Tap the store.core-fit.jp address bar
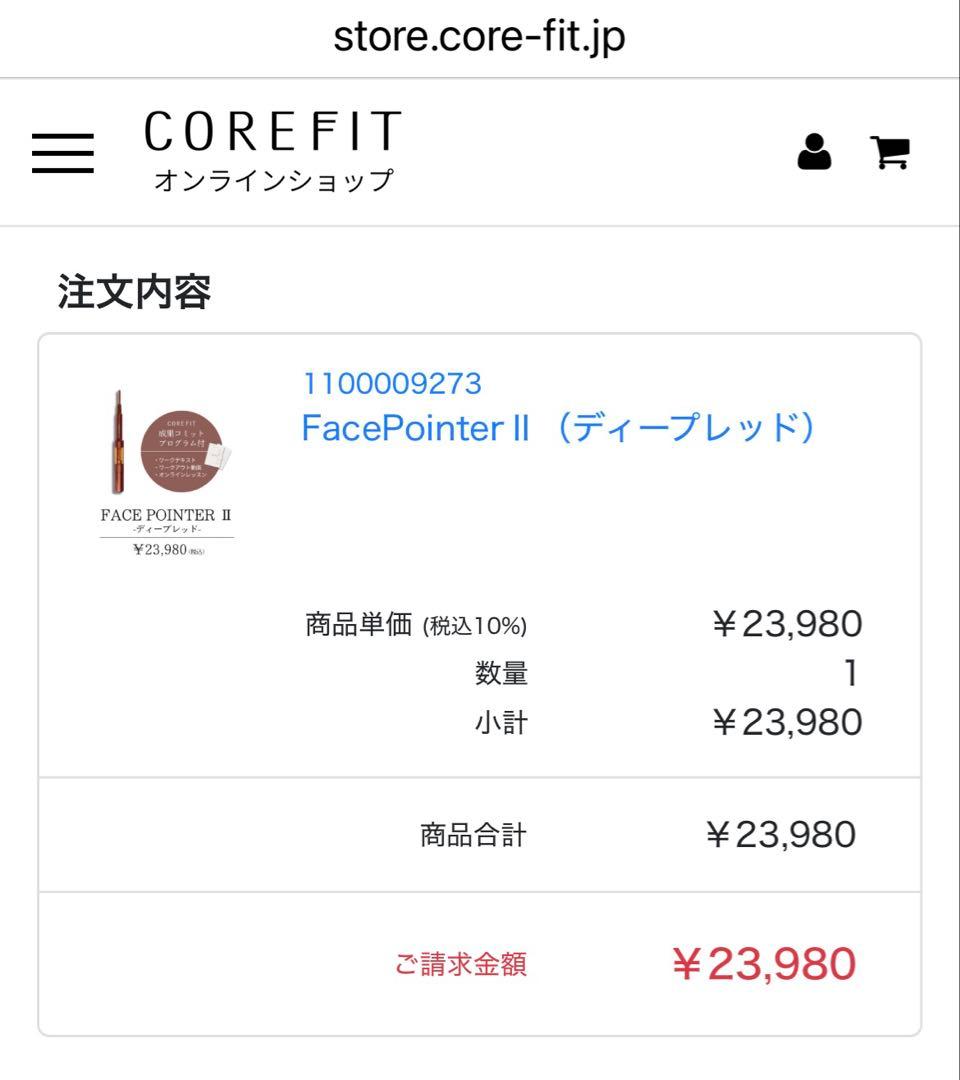 [x=479, y=38]
